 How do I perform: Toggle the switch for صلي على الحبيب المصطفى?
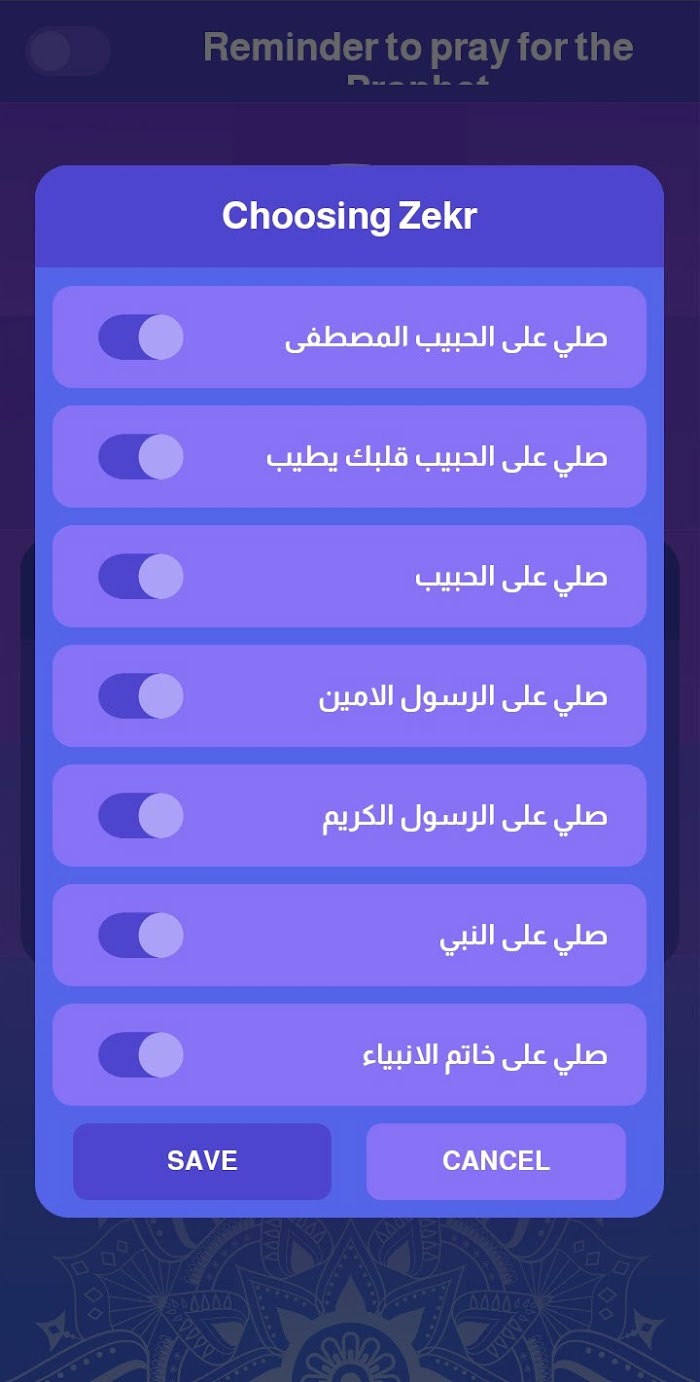141,337
